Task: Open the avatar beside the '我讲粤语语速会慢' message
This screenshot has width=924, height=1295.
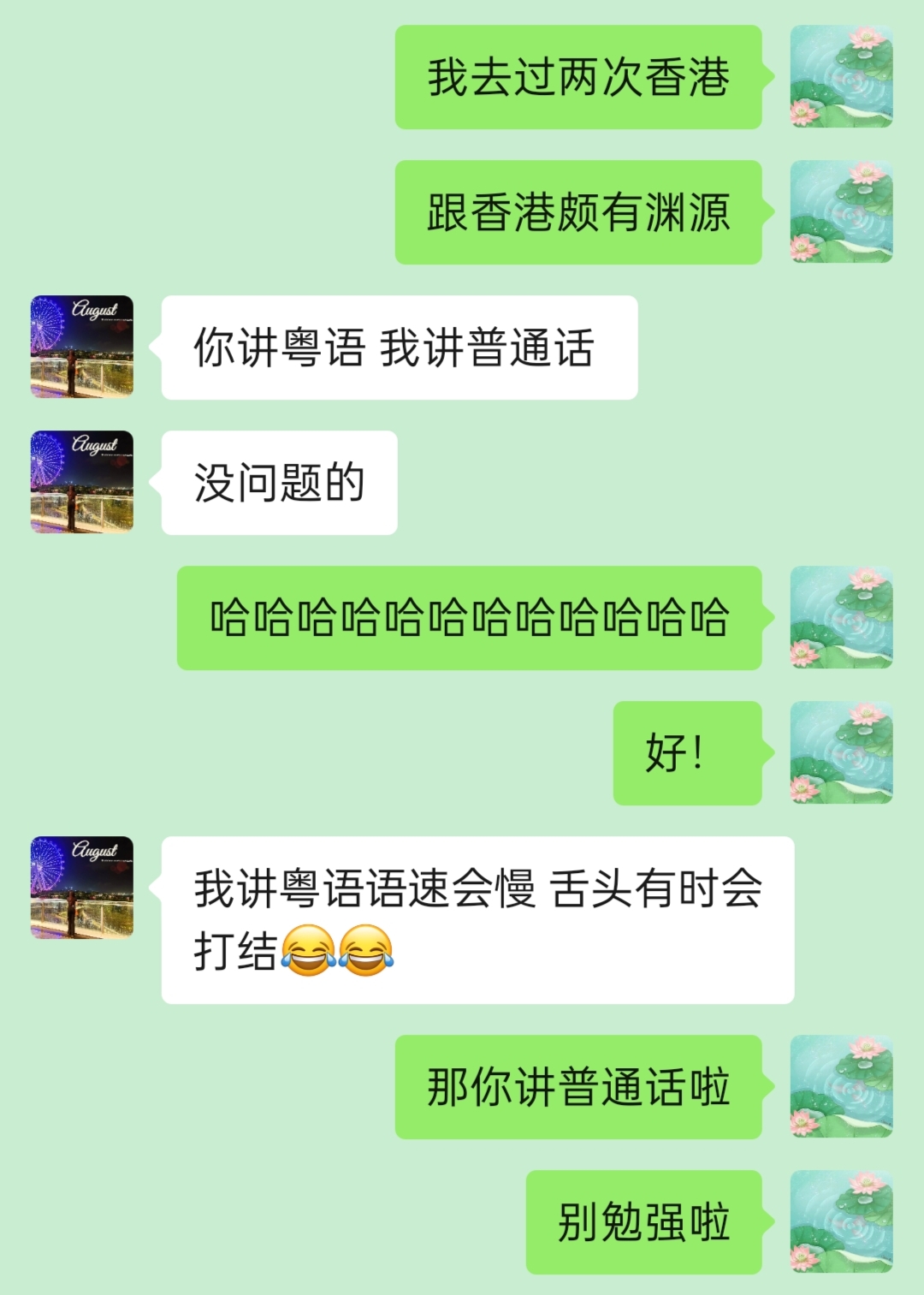Action: pyautogui.click(x=82, y=888)
